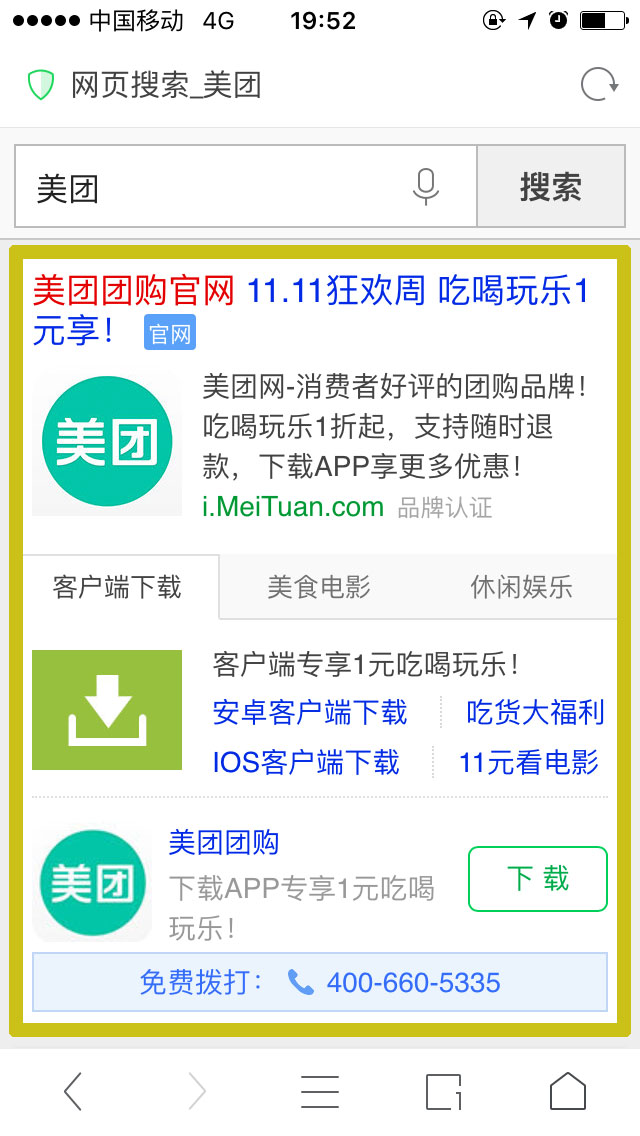Image resolution: width=640 pixels, height=1136 pixels.
Task: Tap the search field containing 美团
Action: pos(210,187)
